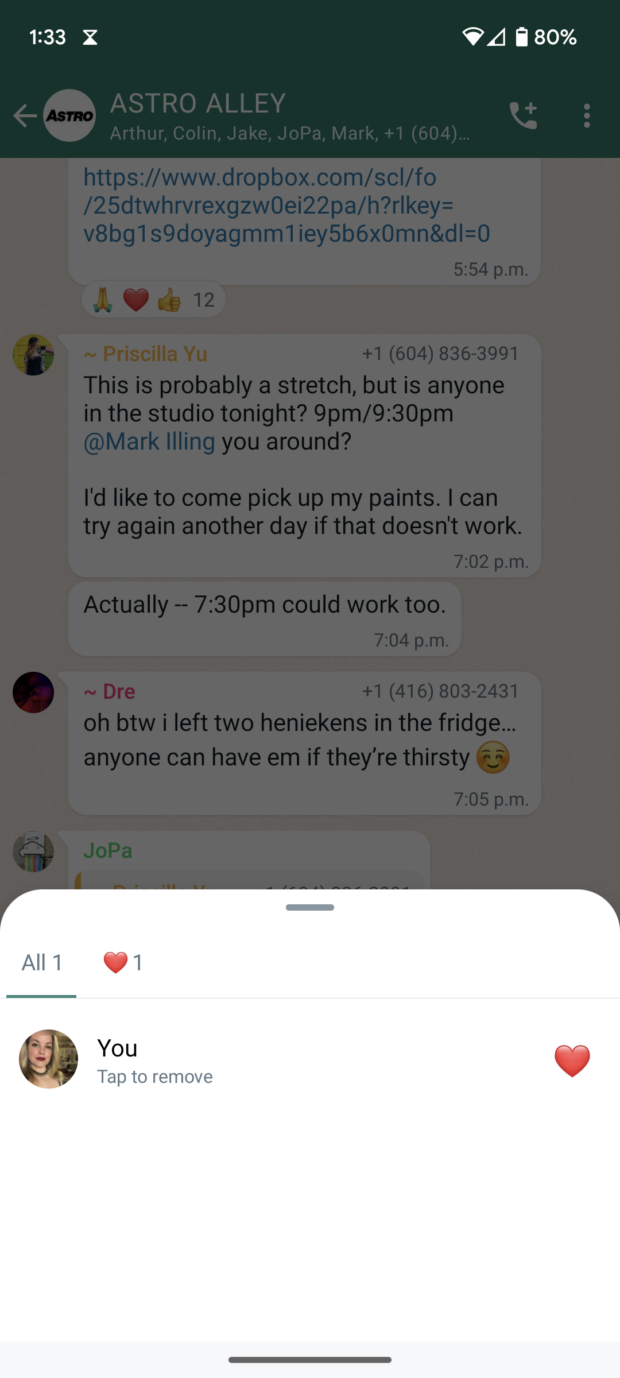Image resolution: width=620 pixels, height=1378 pixels.
Task: Select the heart reaction tab
Action: click(x=123, y=963)
